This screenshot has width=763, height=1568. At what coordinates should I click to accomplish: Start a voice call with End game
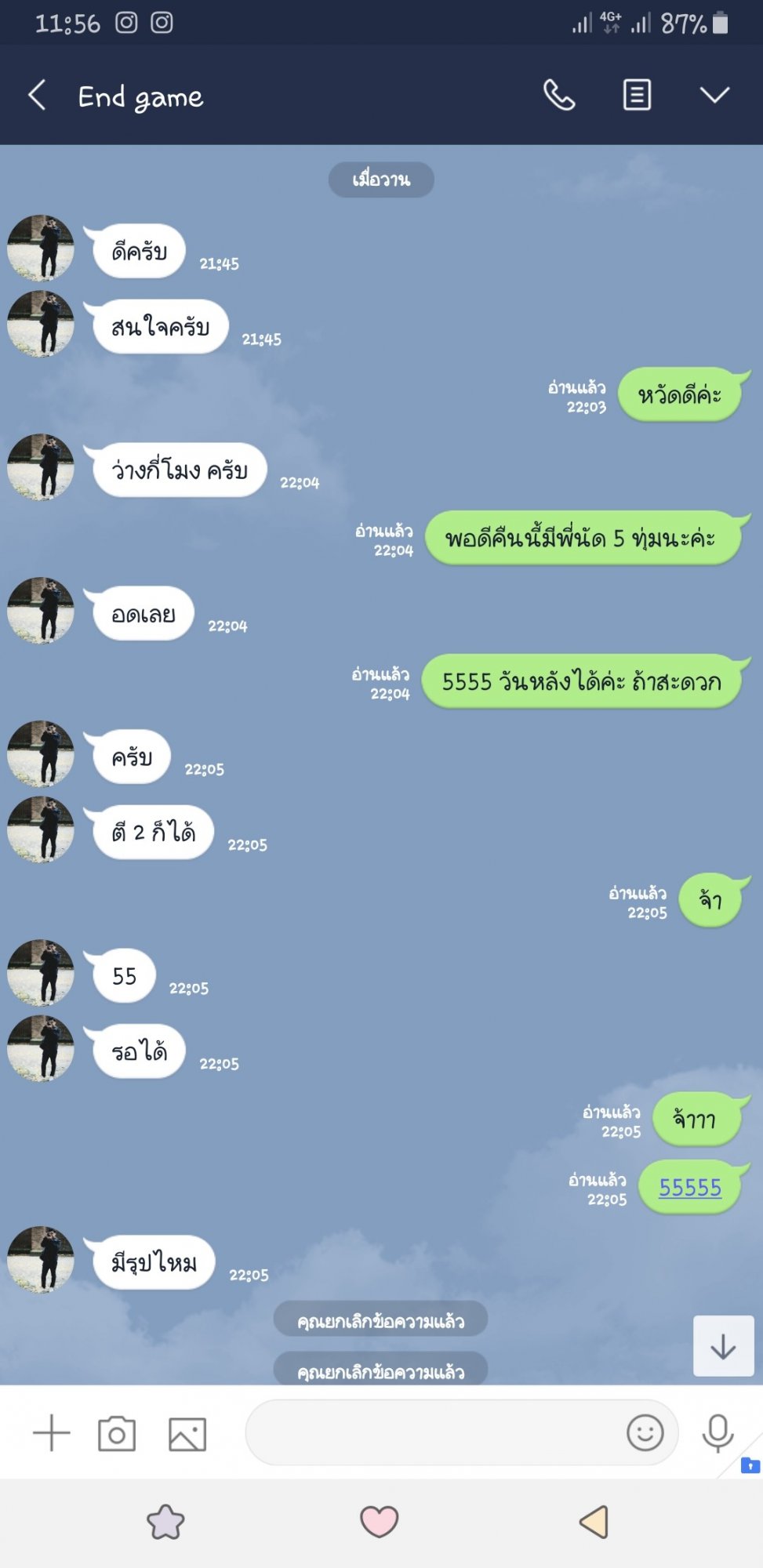click(x=559, y=96)
